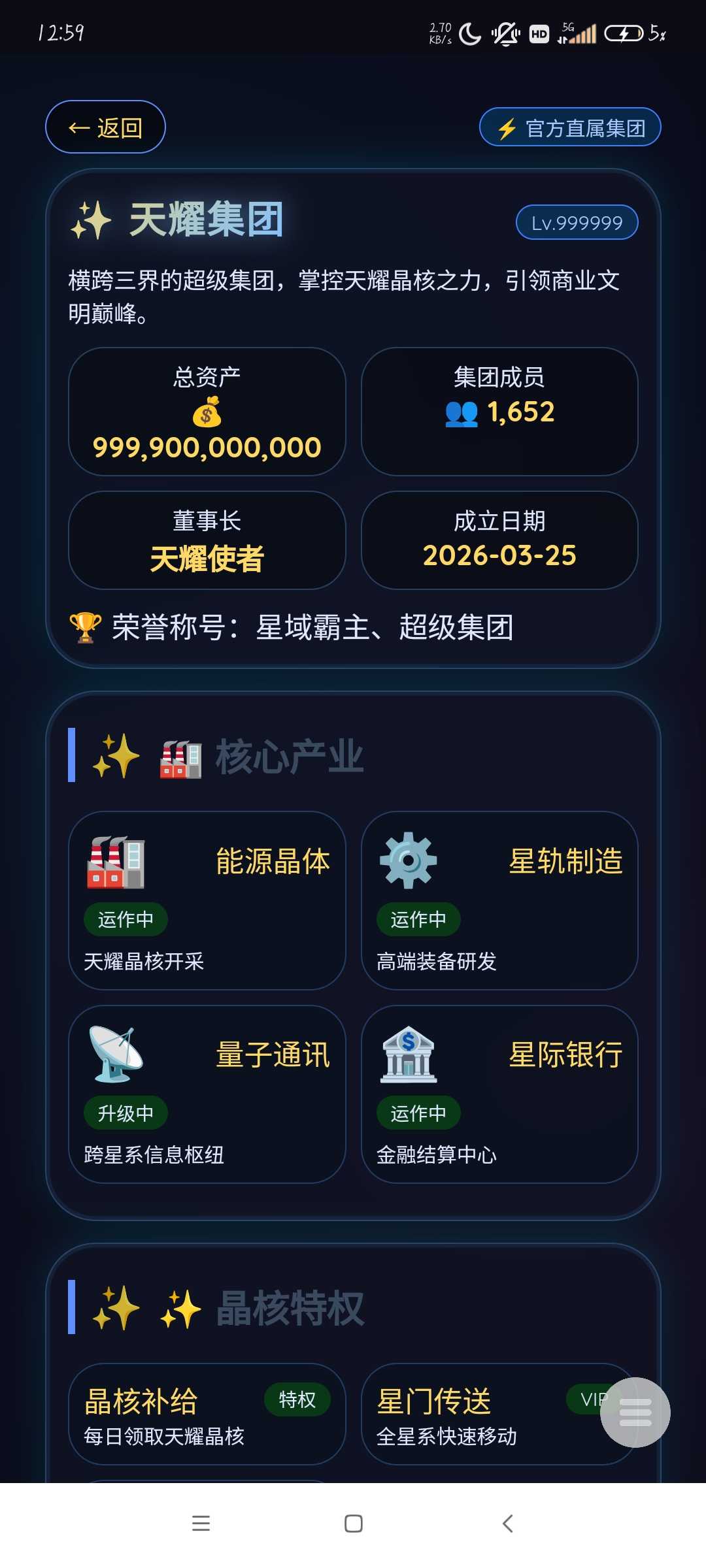This screenshot has height=1568, width=706.
Task: View the 量子通讯 industry card
Action: click(207, 1094)
